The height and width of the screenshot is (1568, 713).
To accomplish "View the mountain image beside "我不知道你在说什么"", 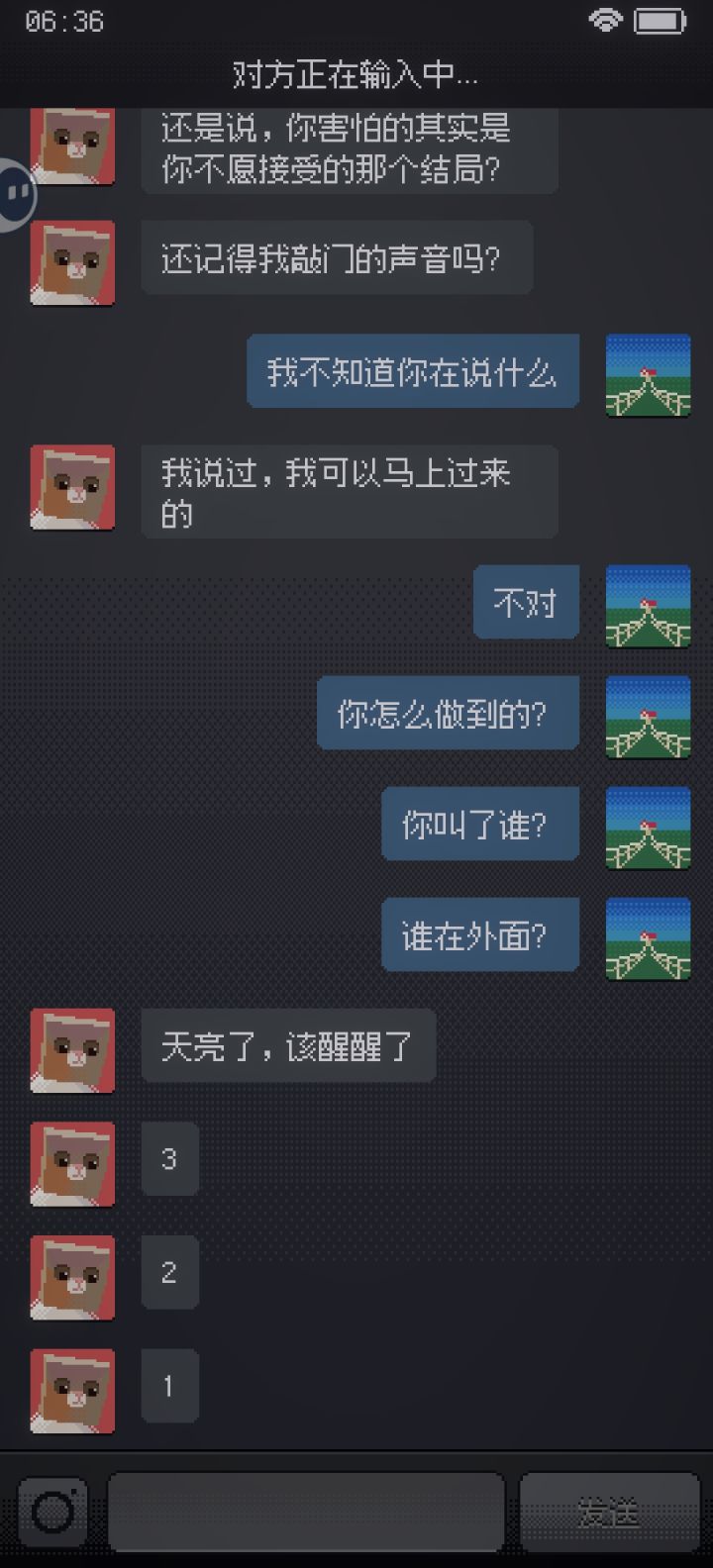I will (647, 375).
